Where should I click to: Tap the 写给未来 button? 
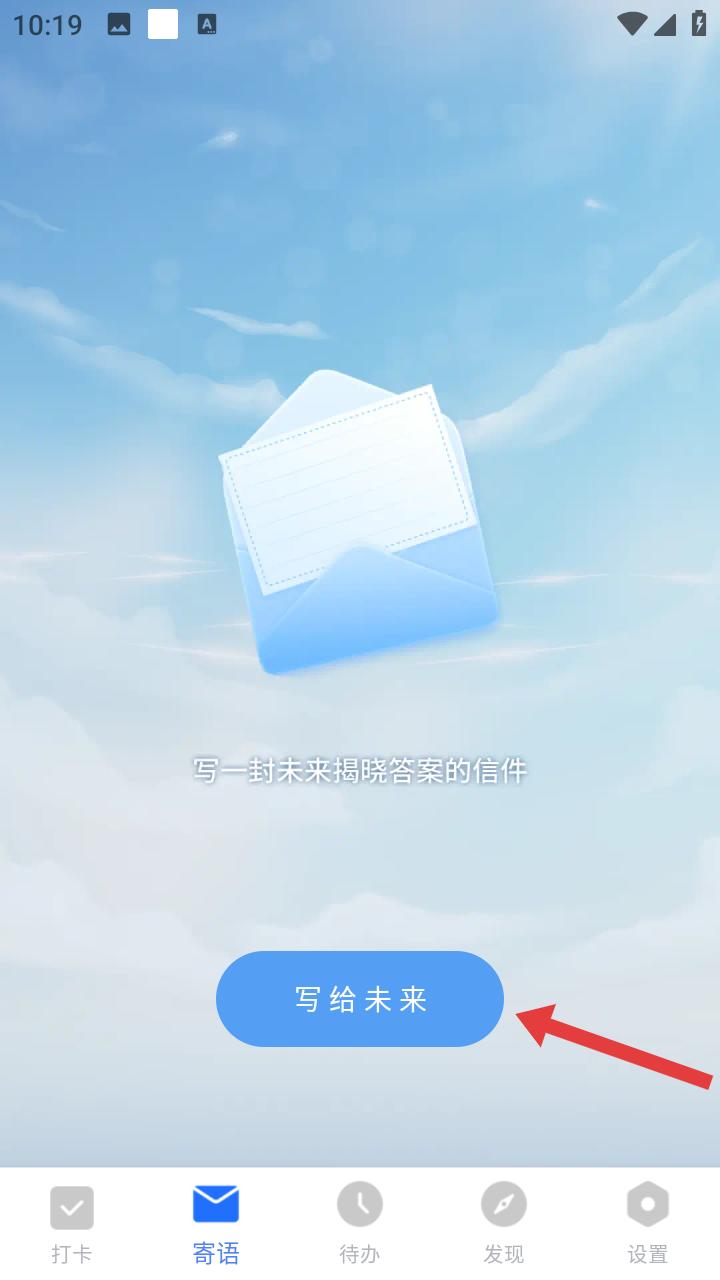[x=360, y=999]
